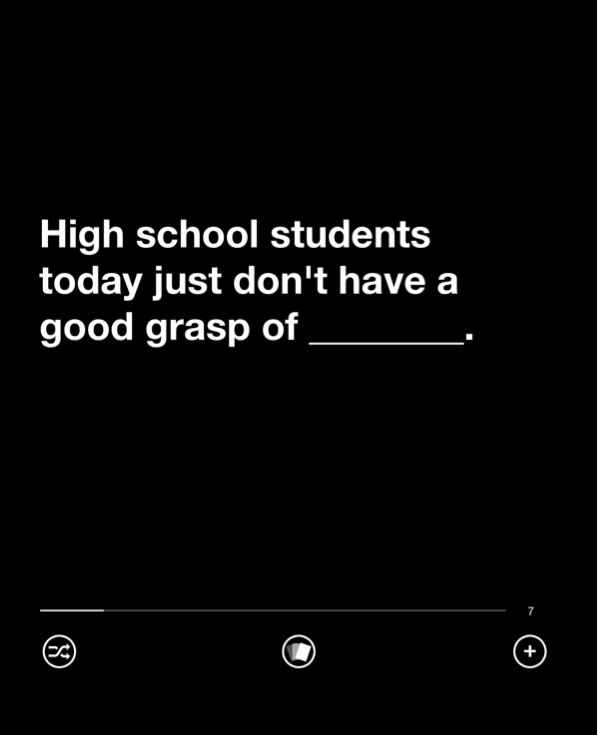Viewport: 614px width, 735px height.
Task: Tap the plus button to add card
Action: tap(530, 652)
